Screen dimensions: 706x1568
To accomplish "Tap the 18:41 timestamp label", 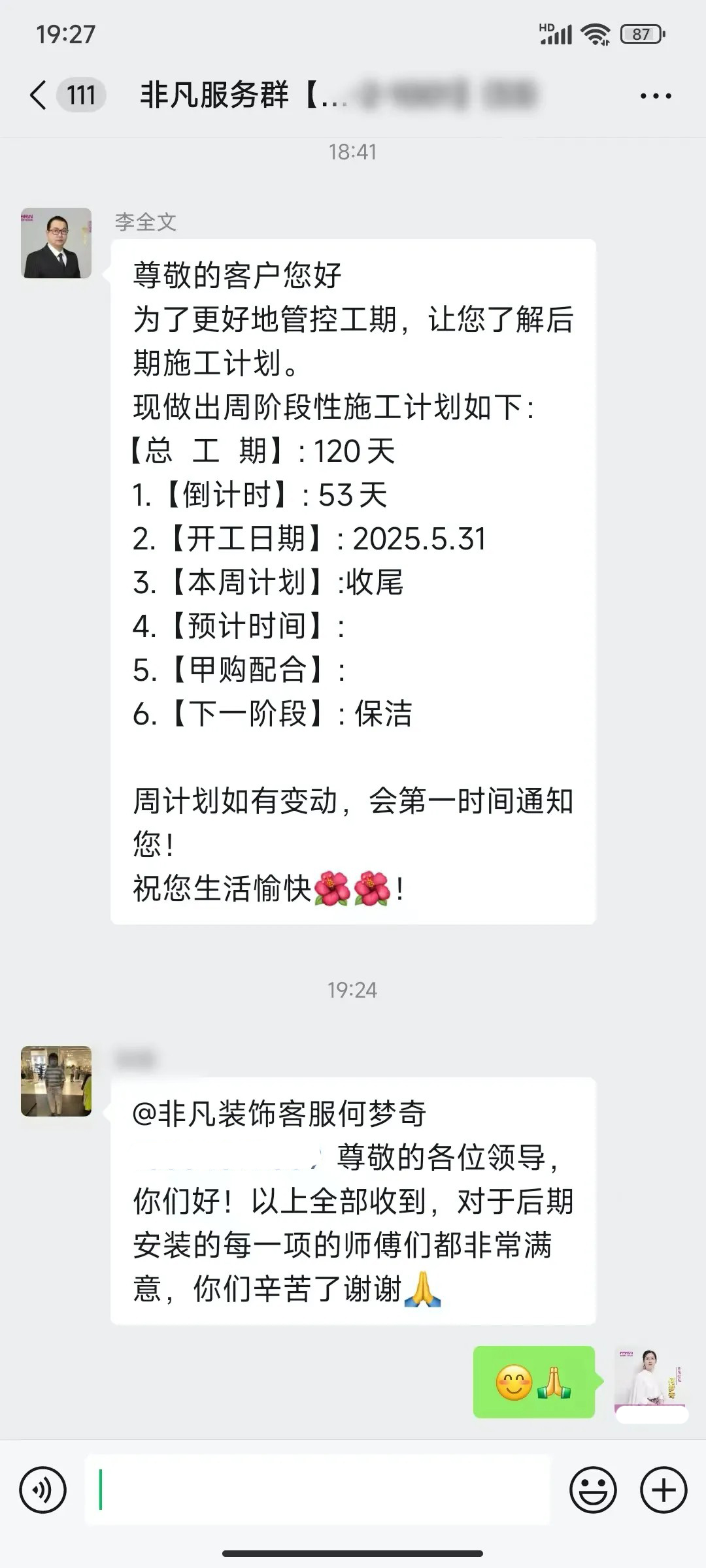I will coord(353,152).
